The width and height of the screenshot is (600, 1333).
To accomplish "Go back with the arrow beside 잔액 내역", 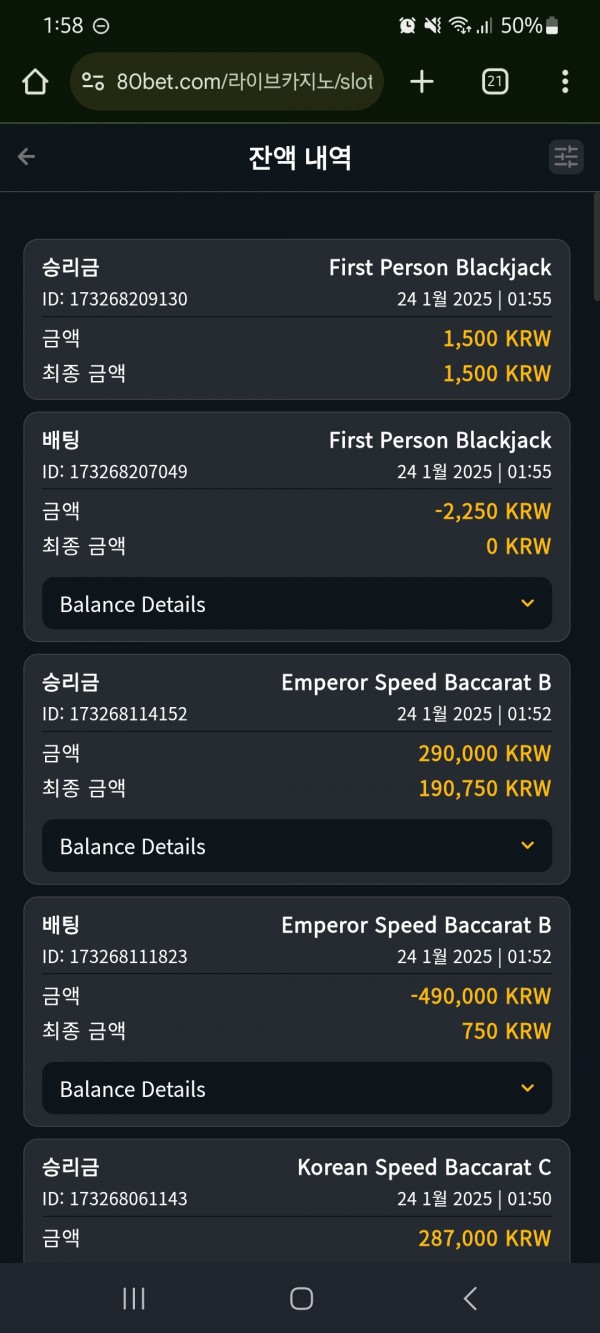I will click(27, 157).
